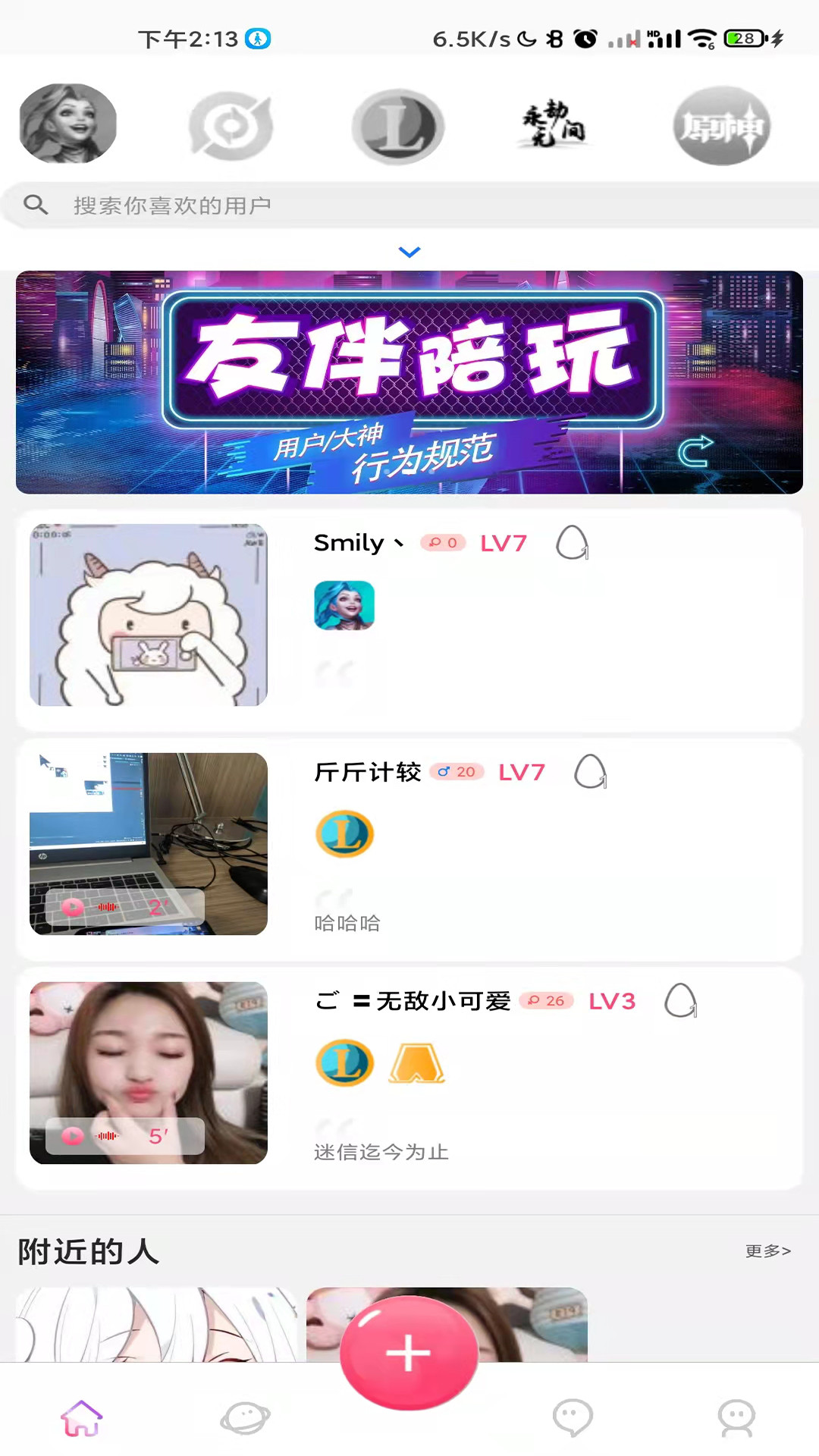Select the 永劫无间 Naraka game filter icon
Image resolution: width=819 pixels, height=1456 pixels.
[x=554, y=124]
